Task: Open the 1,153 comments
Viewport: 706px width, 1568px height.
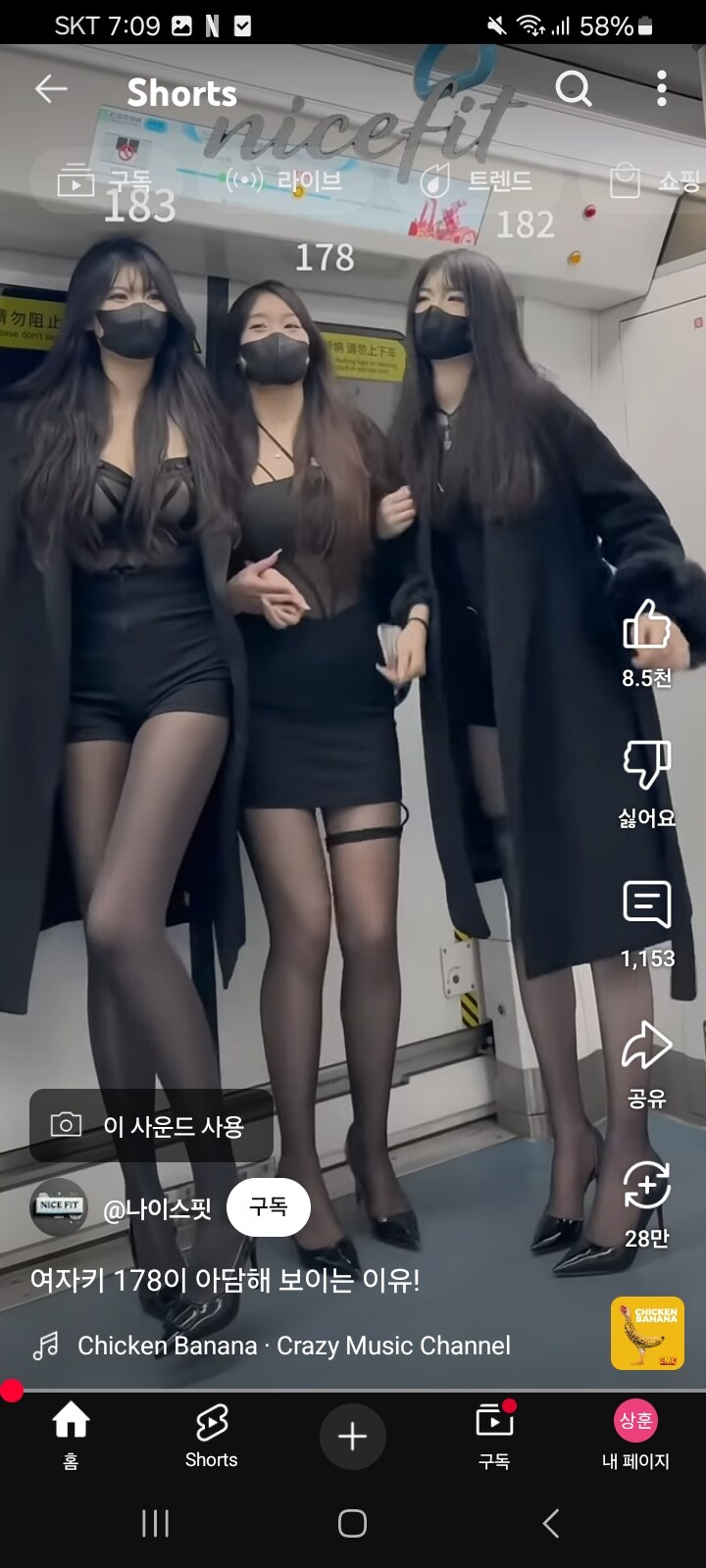Action: tap(647, 906)
